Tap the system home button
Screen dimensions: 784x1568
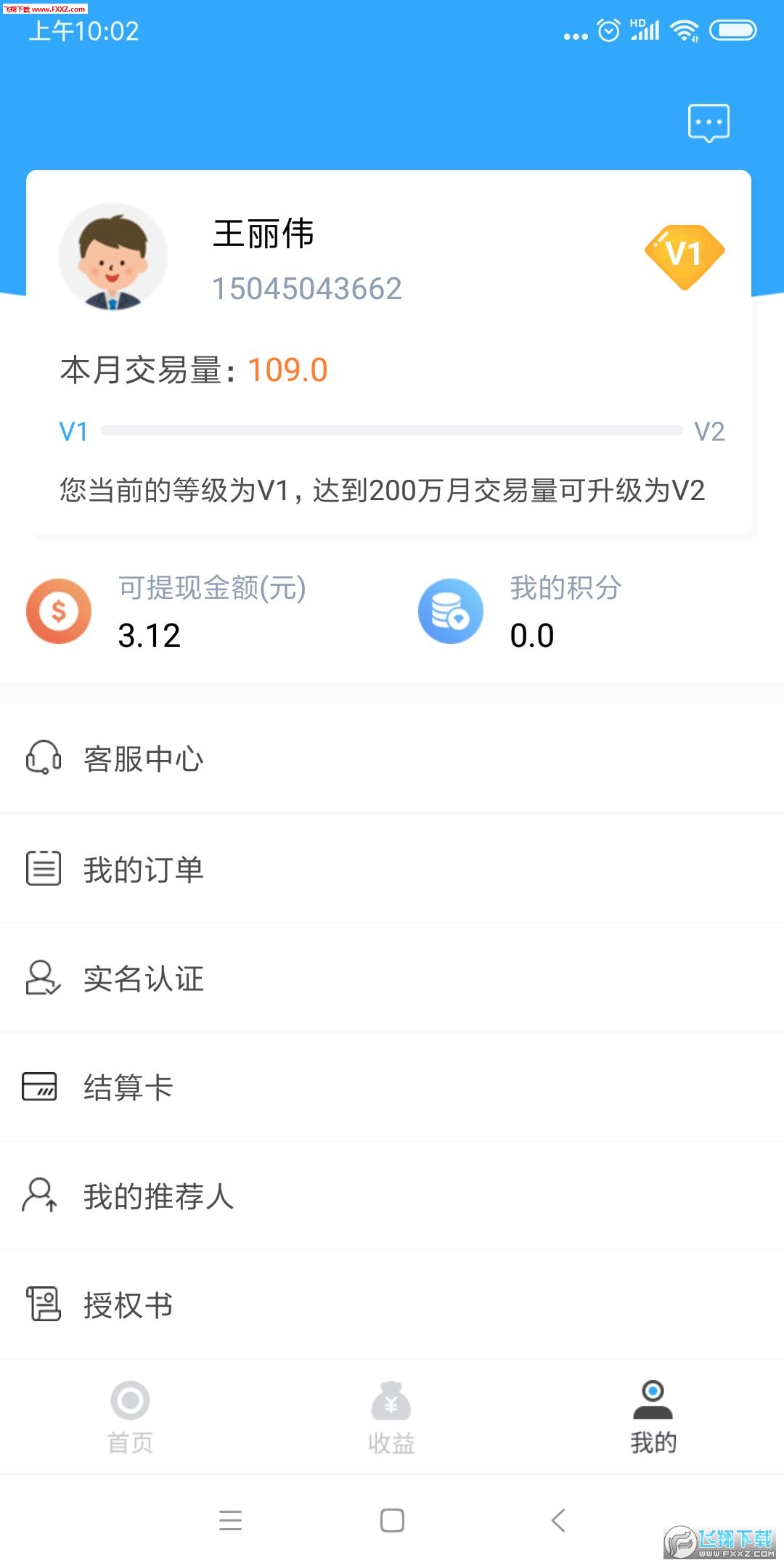point(392,1520)
